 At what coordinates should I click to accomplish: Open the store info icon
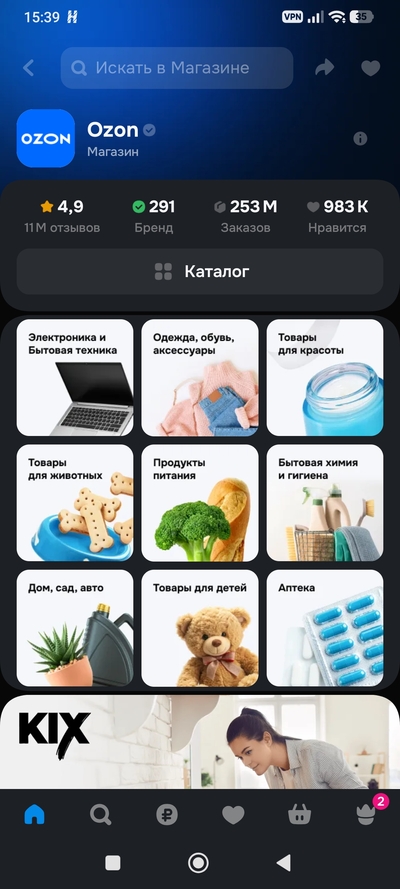click(x=360, y=138)
